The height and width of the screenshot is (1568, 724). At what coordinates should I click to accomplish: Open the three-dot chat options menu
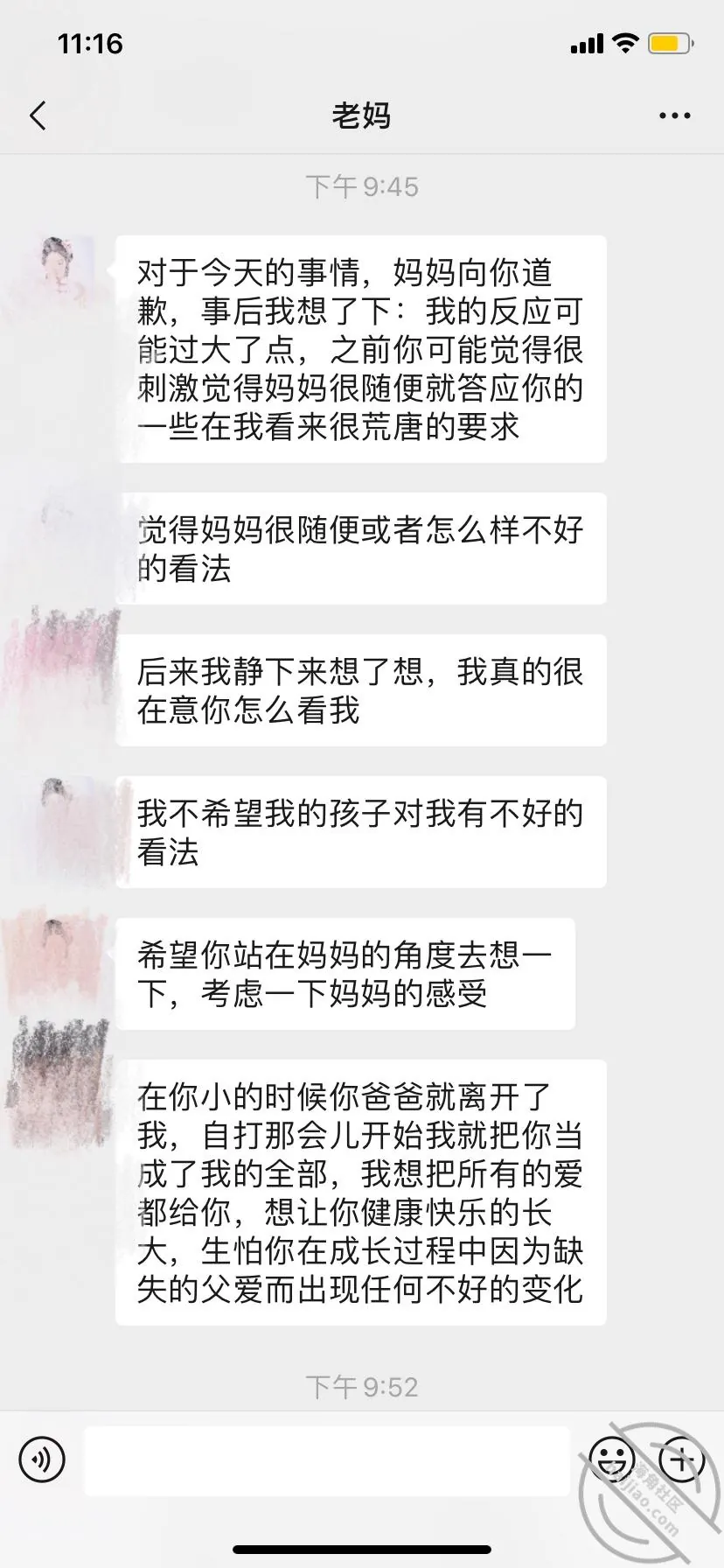tap(674, 115)
